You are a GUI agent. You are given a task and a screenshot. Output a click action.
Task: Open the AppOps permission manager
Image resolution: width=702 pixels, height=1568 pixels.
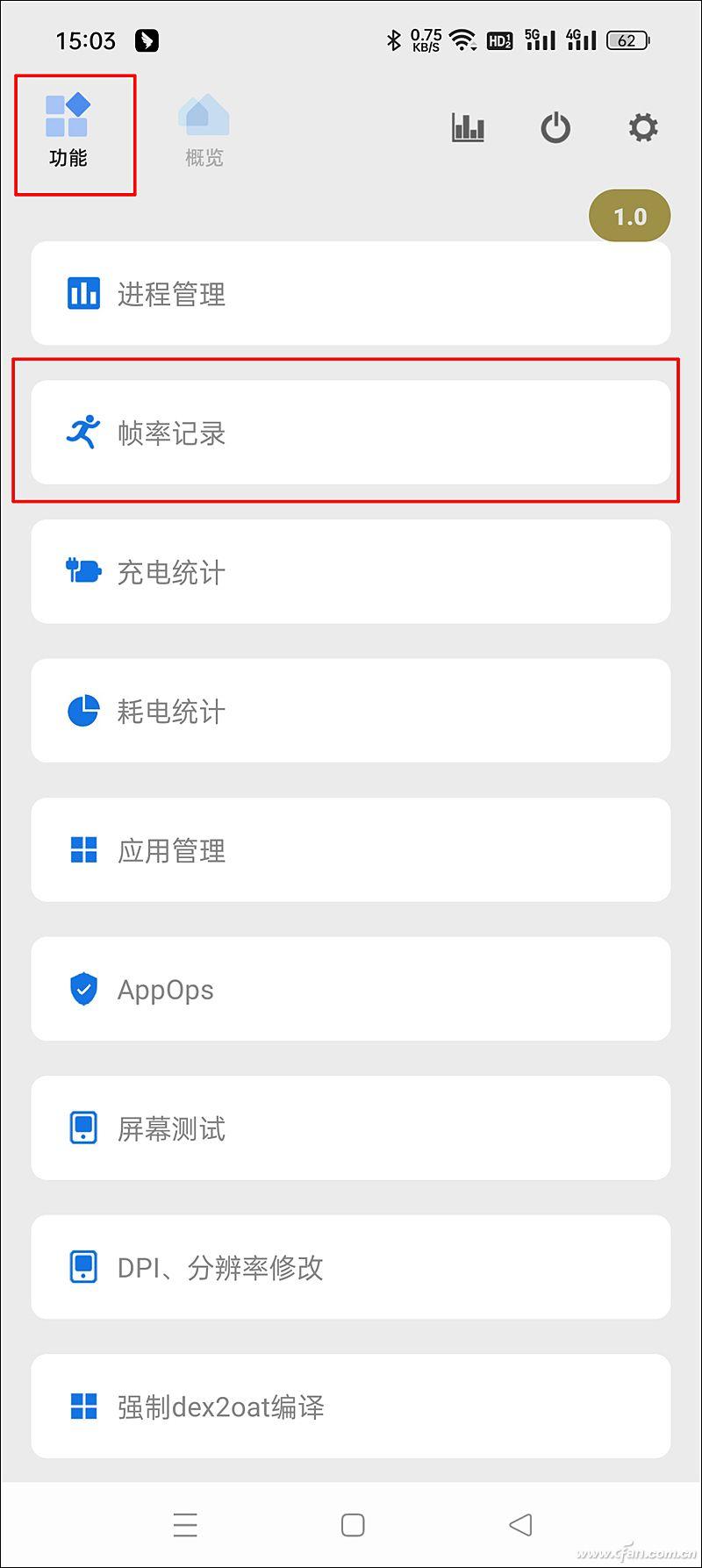click(x=351, y=989)
